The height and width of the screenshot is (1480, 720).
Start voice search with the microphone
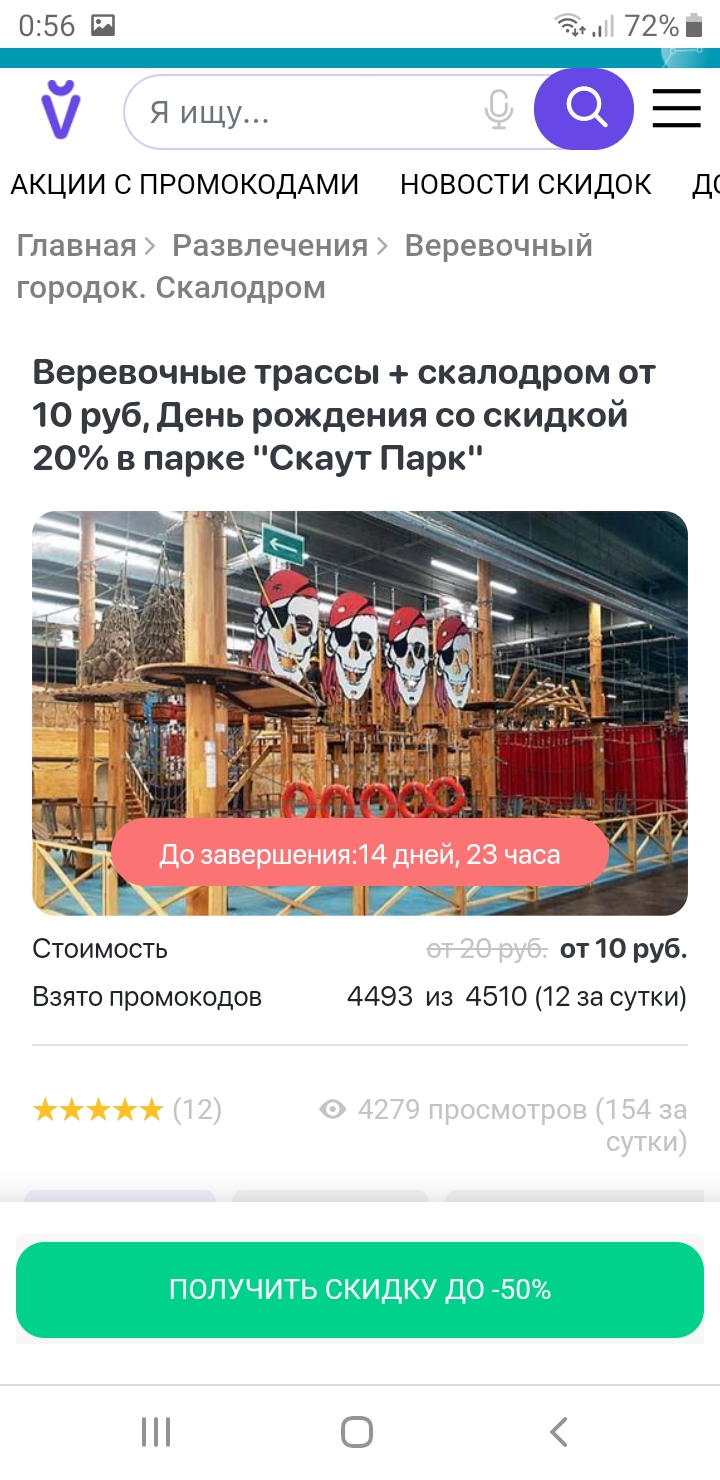tap(498, 110)
